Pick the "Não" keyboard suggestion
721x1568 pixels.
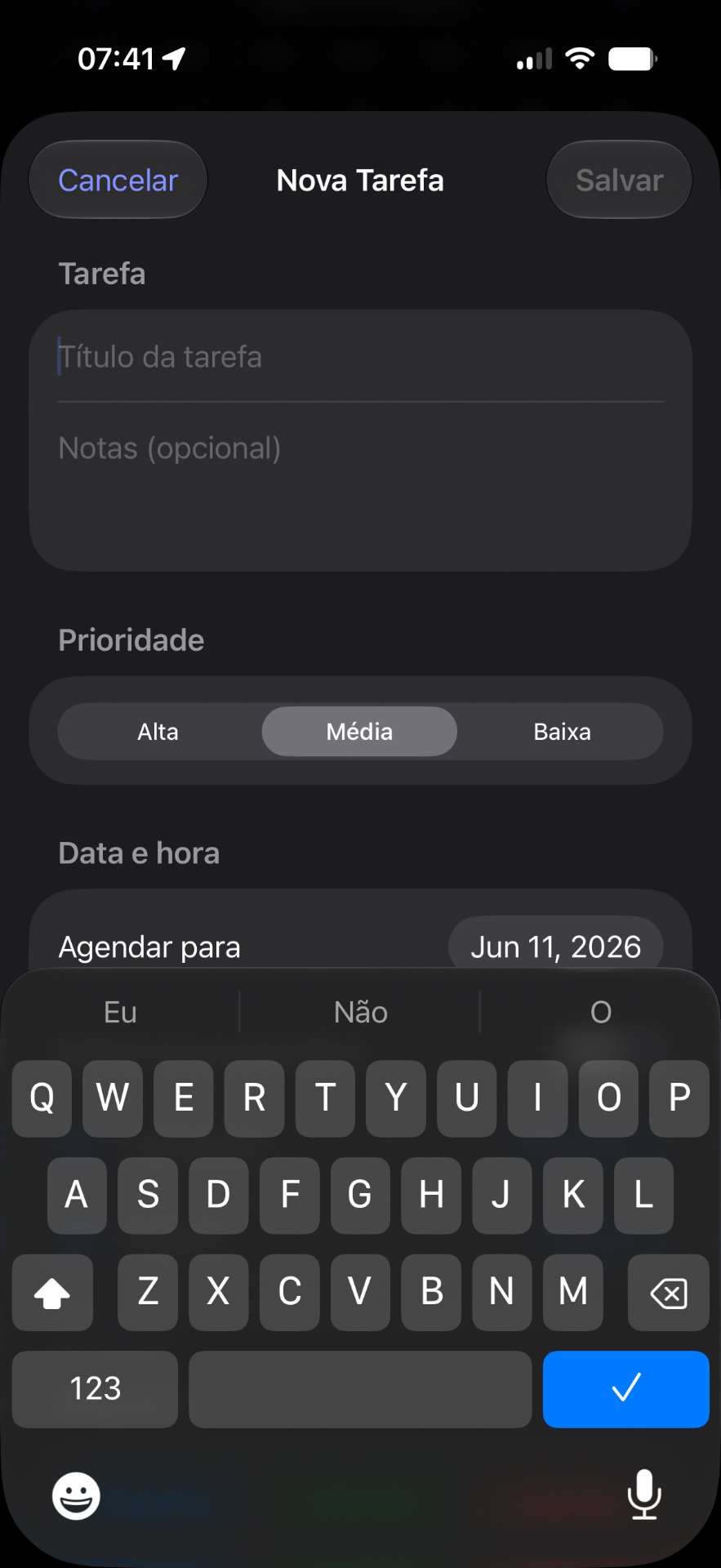point(360,1013)
